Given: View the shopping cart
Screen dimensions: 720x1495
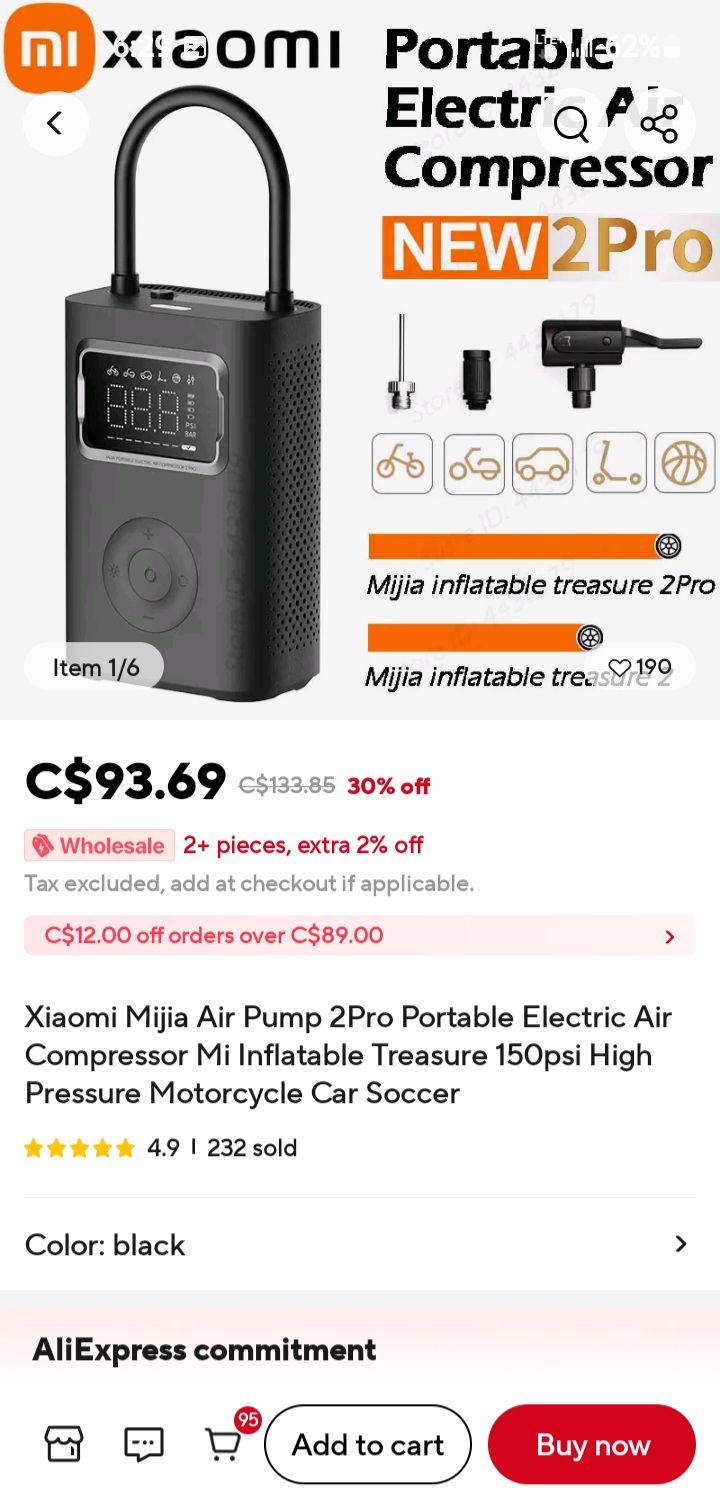Looking at the screenshot, I should (x=224, y=1446).
